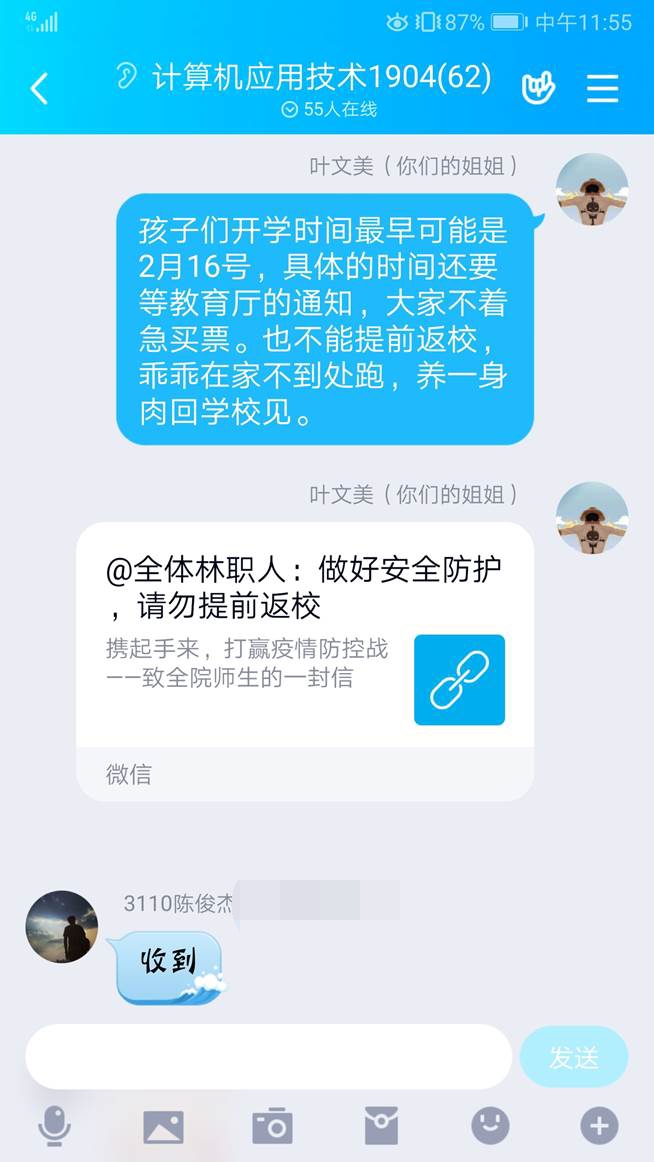Open the camera to take a photo
The image size is (654, 1162).
click(x=272, y=1127)
